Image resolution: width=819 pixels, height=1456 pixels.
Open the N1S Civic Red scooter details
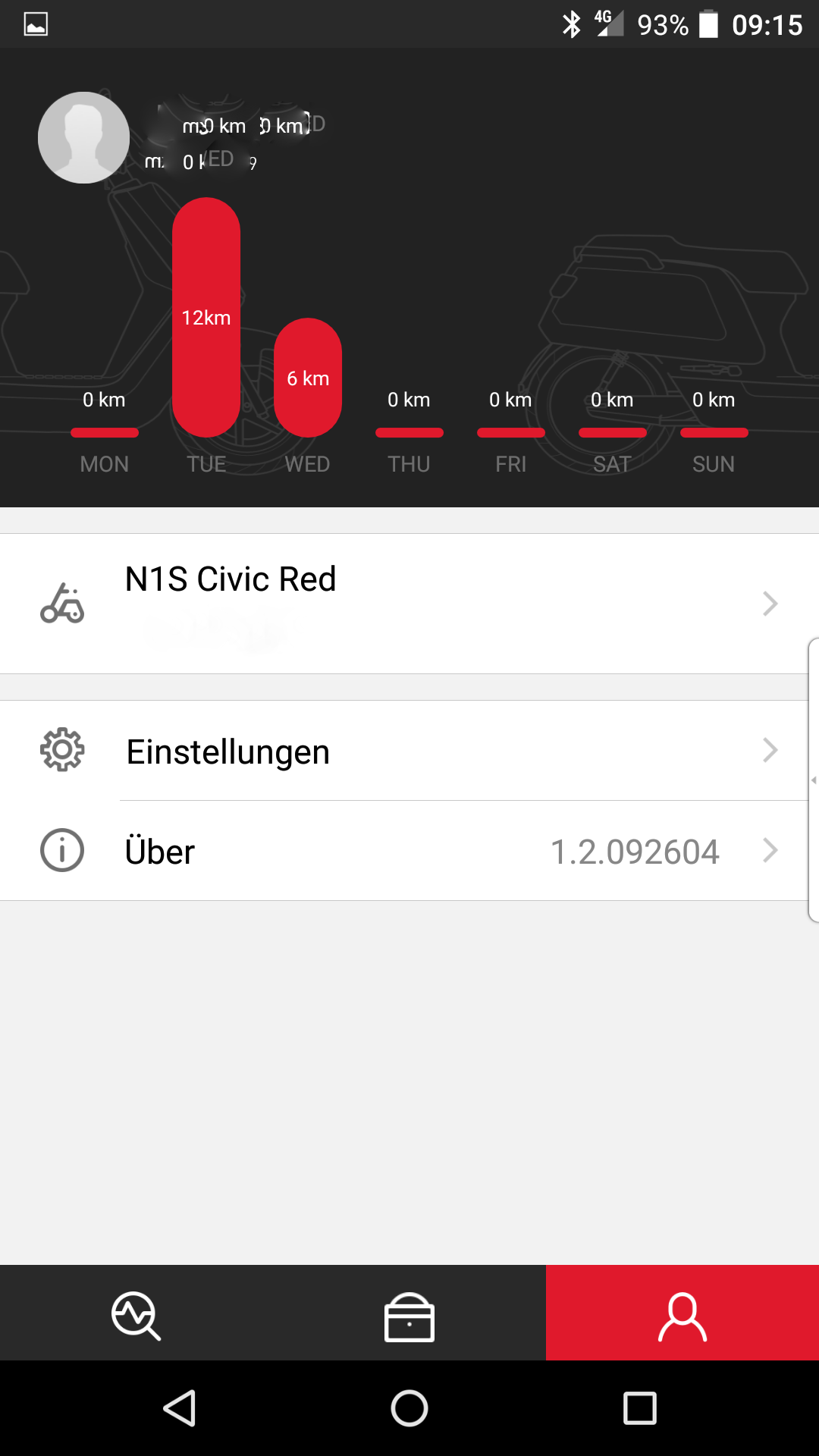coord(409,604)
